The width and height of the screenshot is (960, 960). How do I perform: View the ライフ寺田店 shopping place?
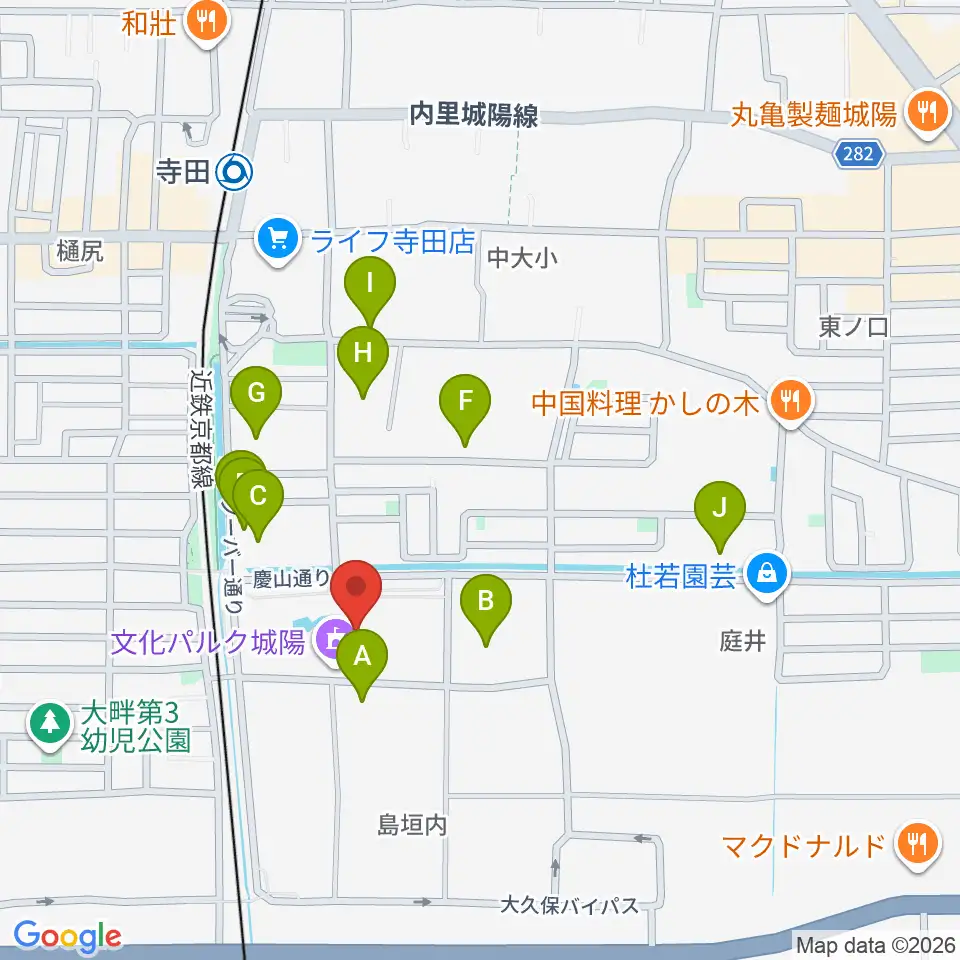(278, 240)
